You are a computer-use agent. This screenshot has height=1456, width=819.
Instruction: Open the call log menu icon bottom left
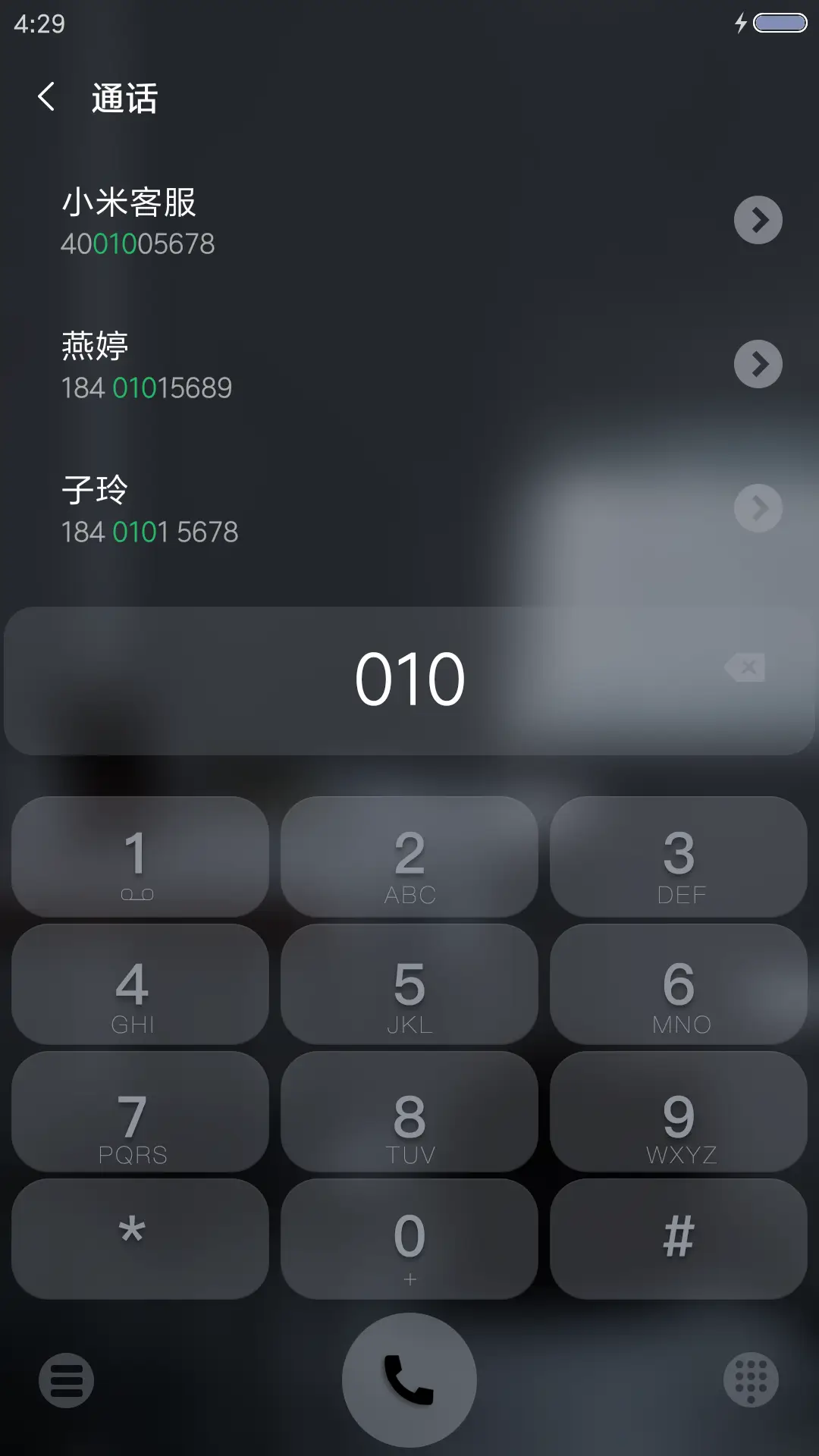65,1382
